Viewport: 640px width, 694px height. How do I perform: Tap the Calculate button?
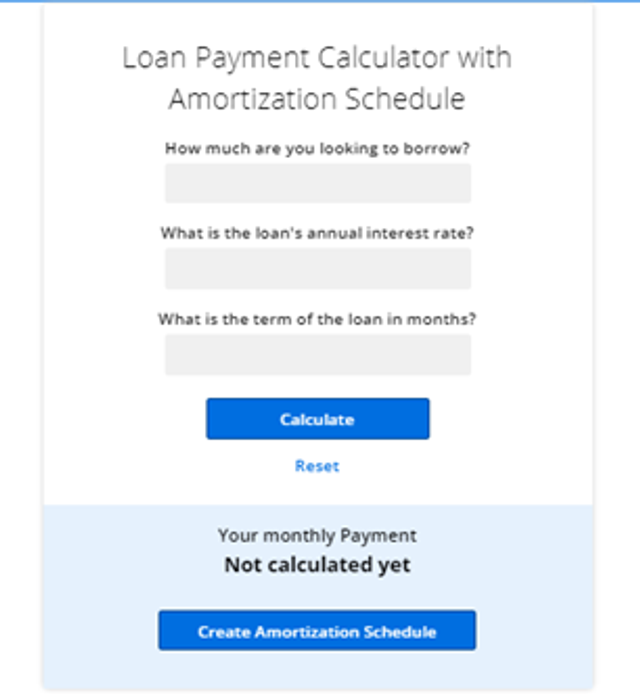pos(317,419)
